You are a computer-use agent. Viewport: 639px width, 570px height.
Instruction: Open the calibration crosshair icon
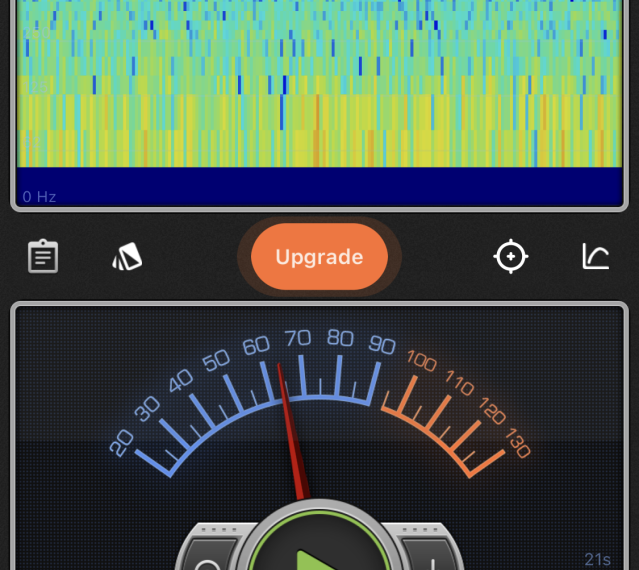[x=511, y=257]
